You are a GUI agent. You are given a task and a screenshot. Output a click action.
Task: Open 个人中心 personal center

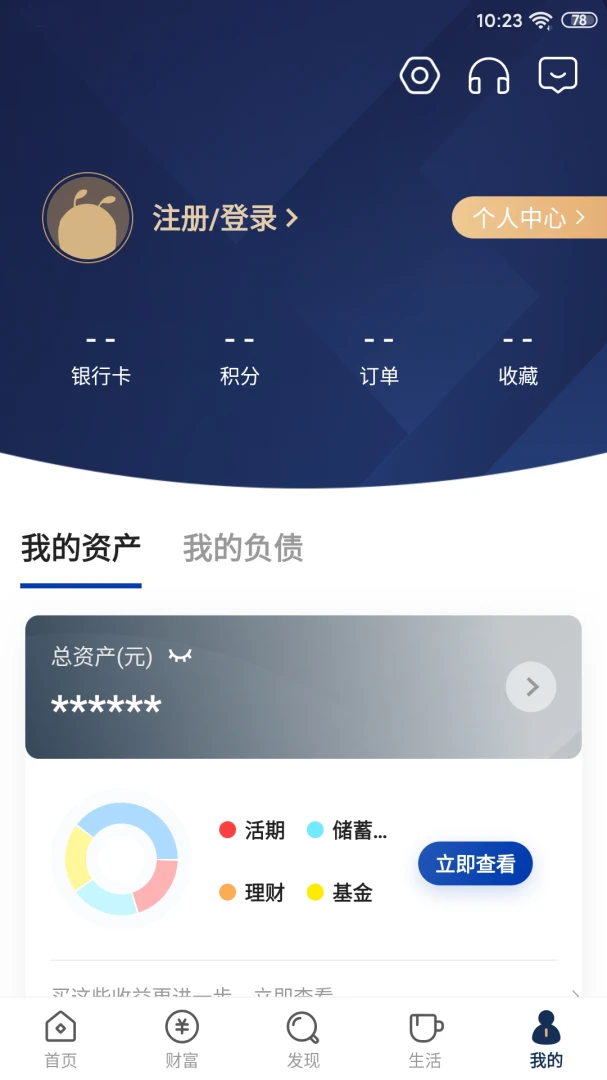tap(528, 218)
